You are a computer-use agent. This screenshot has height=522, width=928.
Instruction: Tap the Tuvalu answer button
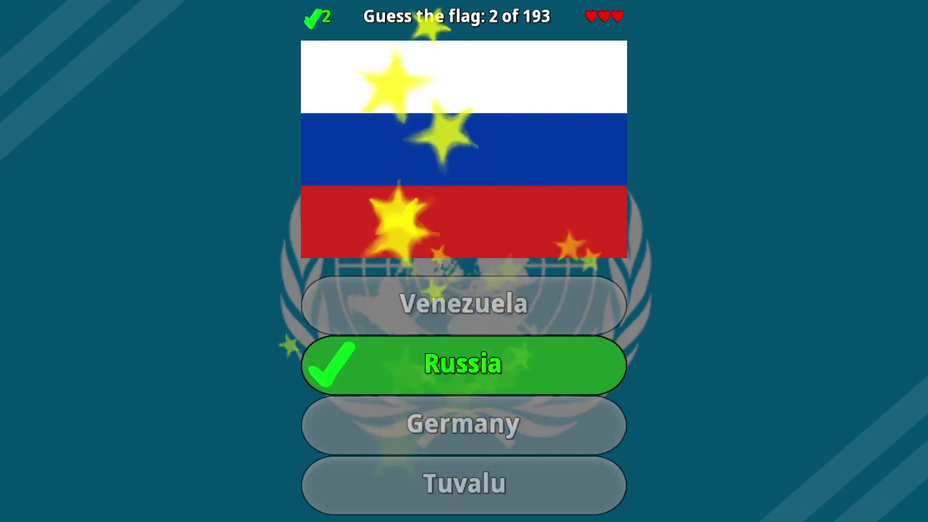click(463, 484)
